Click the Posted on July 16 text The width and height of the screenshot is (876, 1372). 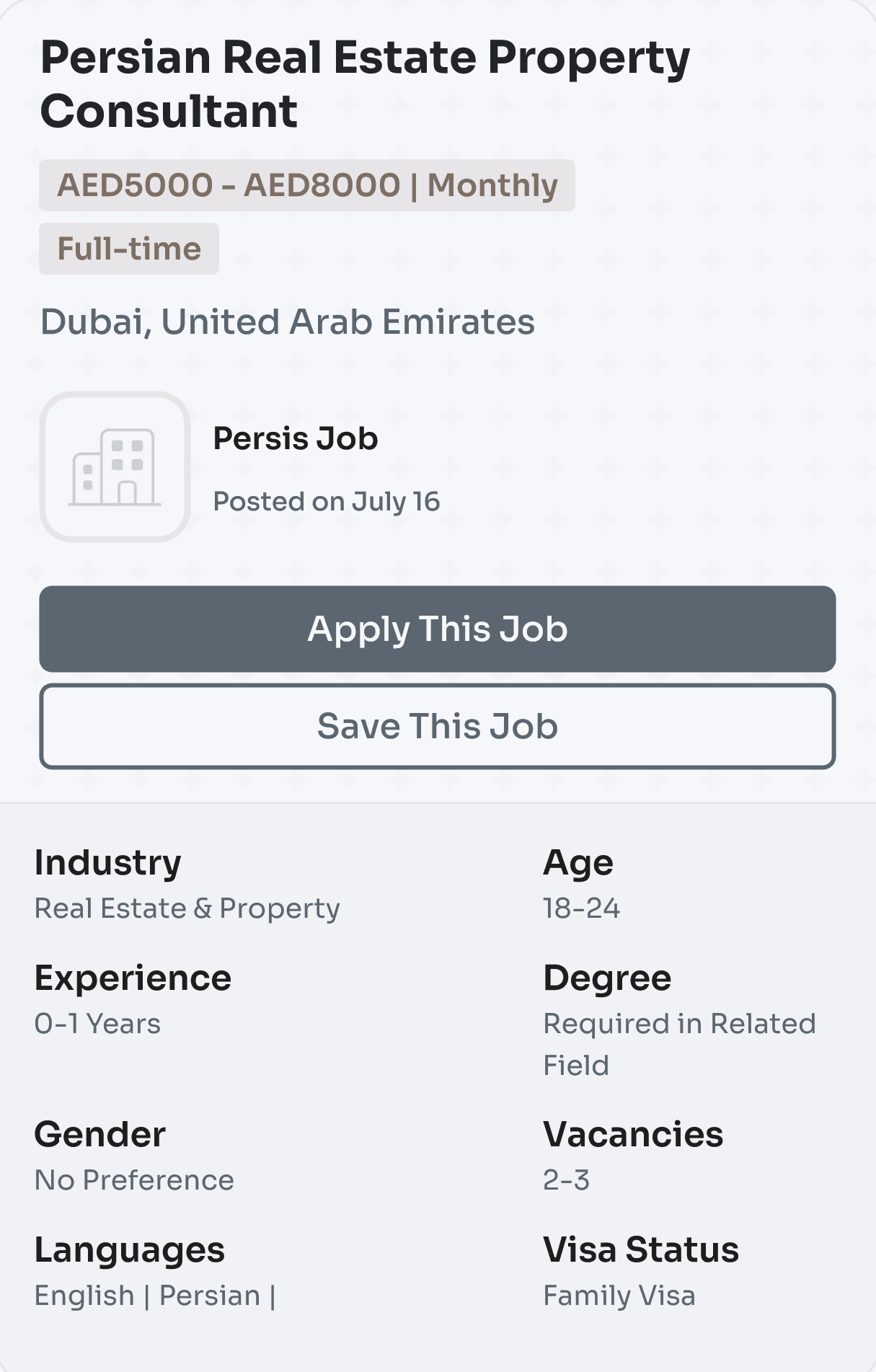point(327,500)
